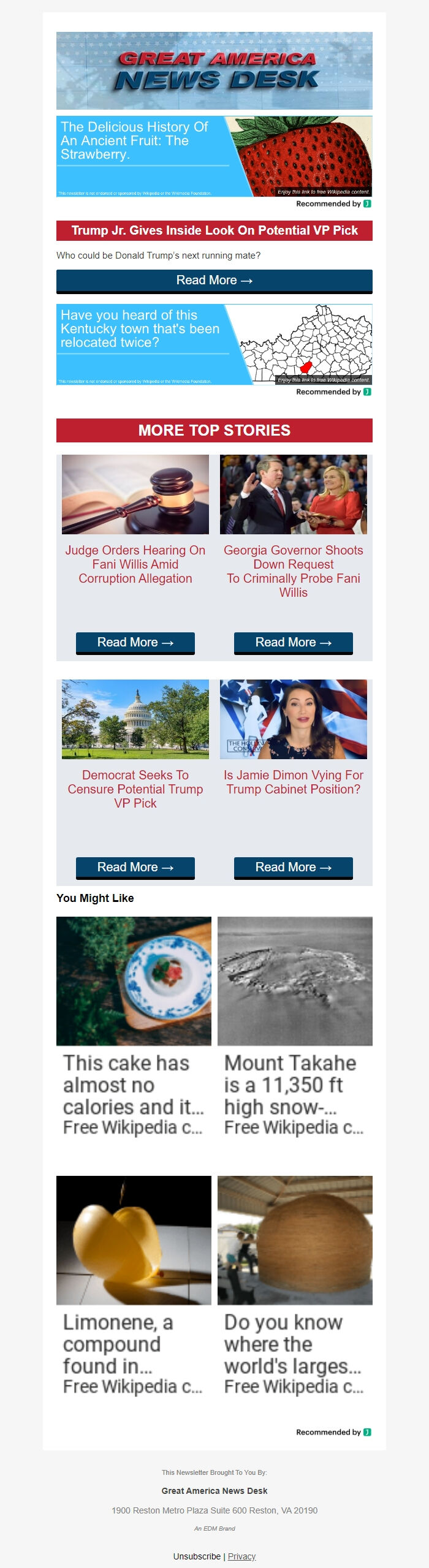Open Trump Jr. VP Pick headline
429x1568 pixels.
click(214, 231)
